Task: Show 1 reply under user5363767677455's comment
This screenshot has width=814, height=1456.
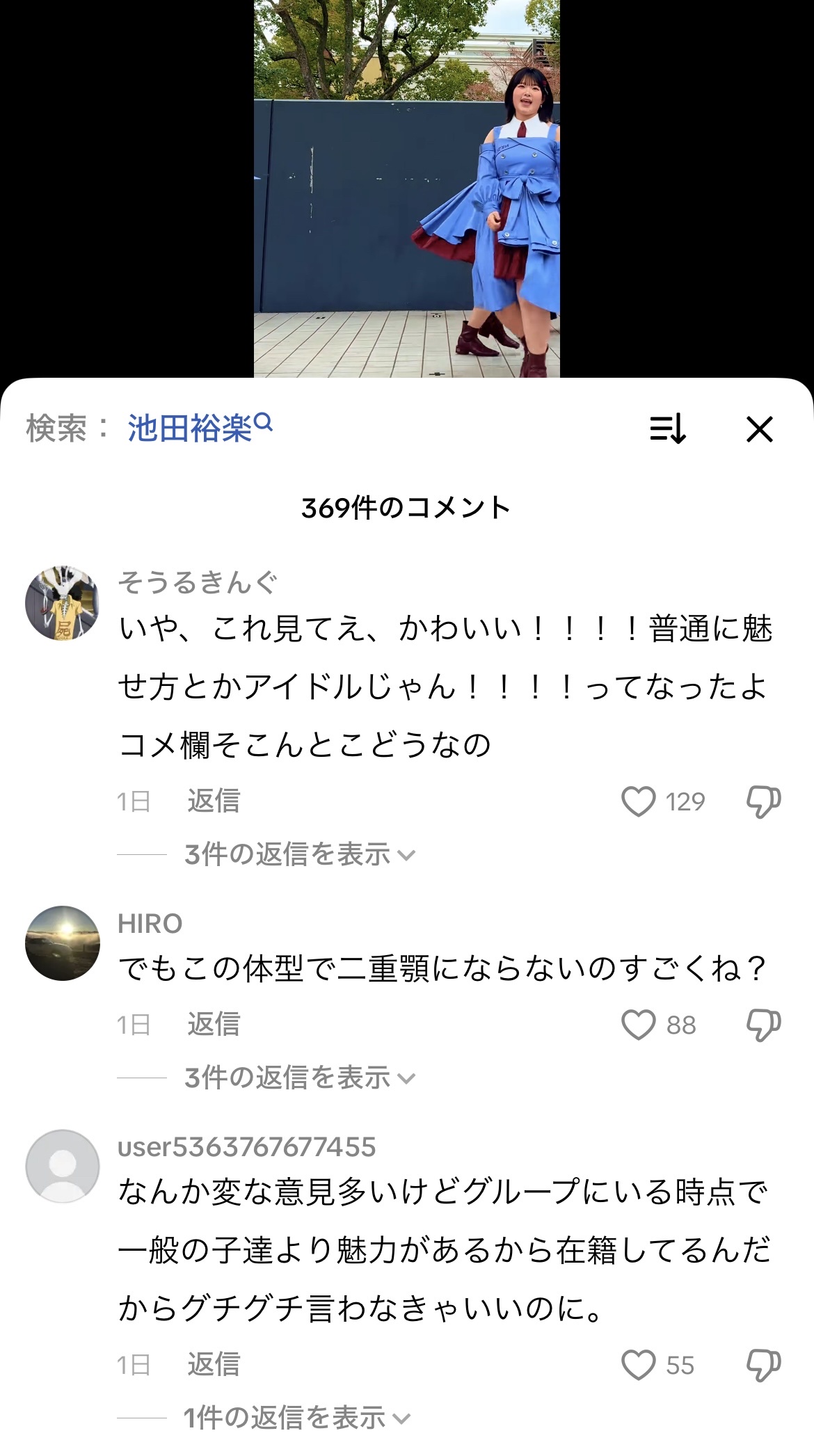Action: point(297,1418)
